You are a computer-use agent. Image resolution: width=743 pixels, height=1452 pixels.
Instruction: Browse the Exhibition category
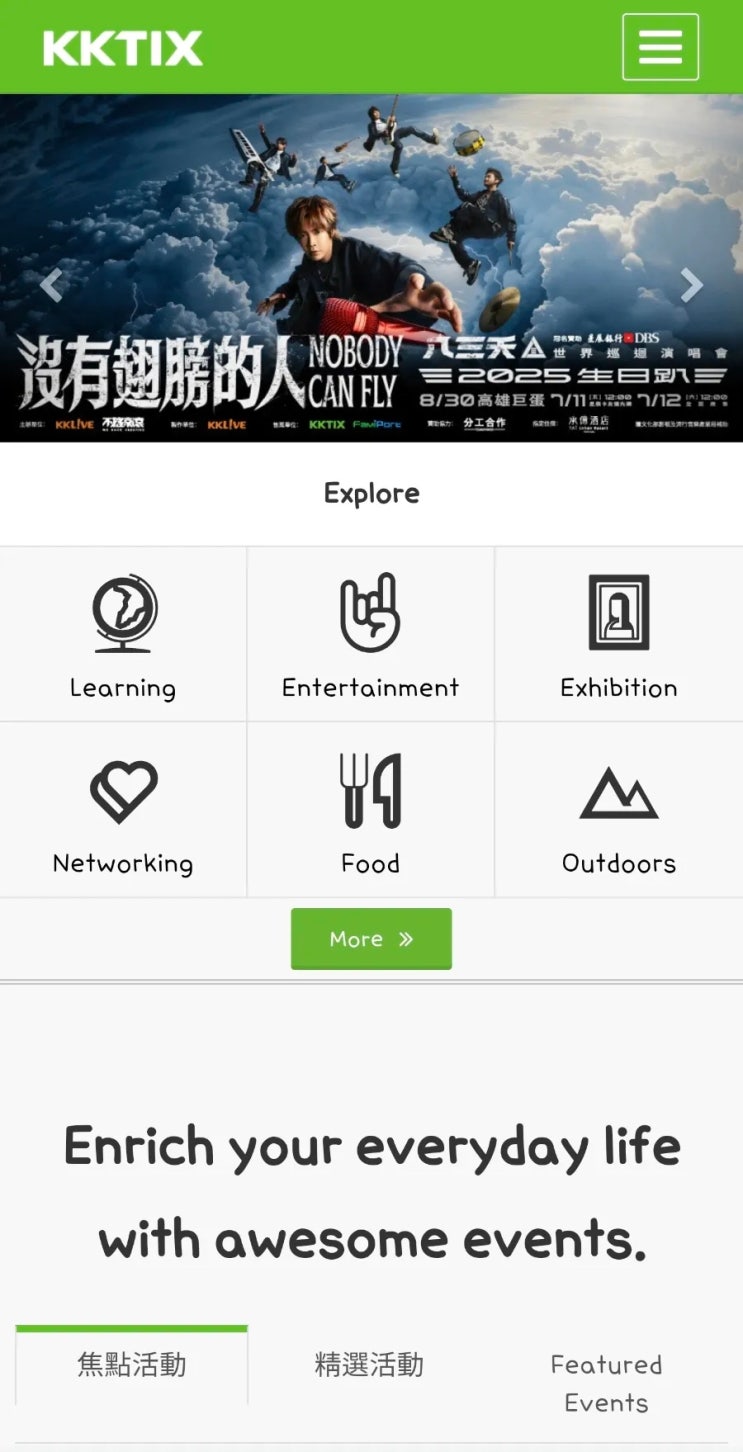(x=619, y=634)
